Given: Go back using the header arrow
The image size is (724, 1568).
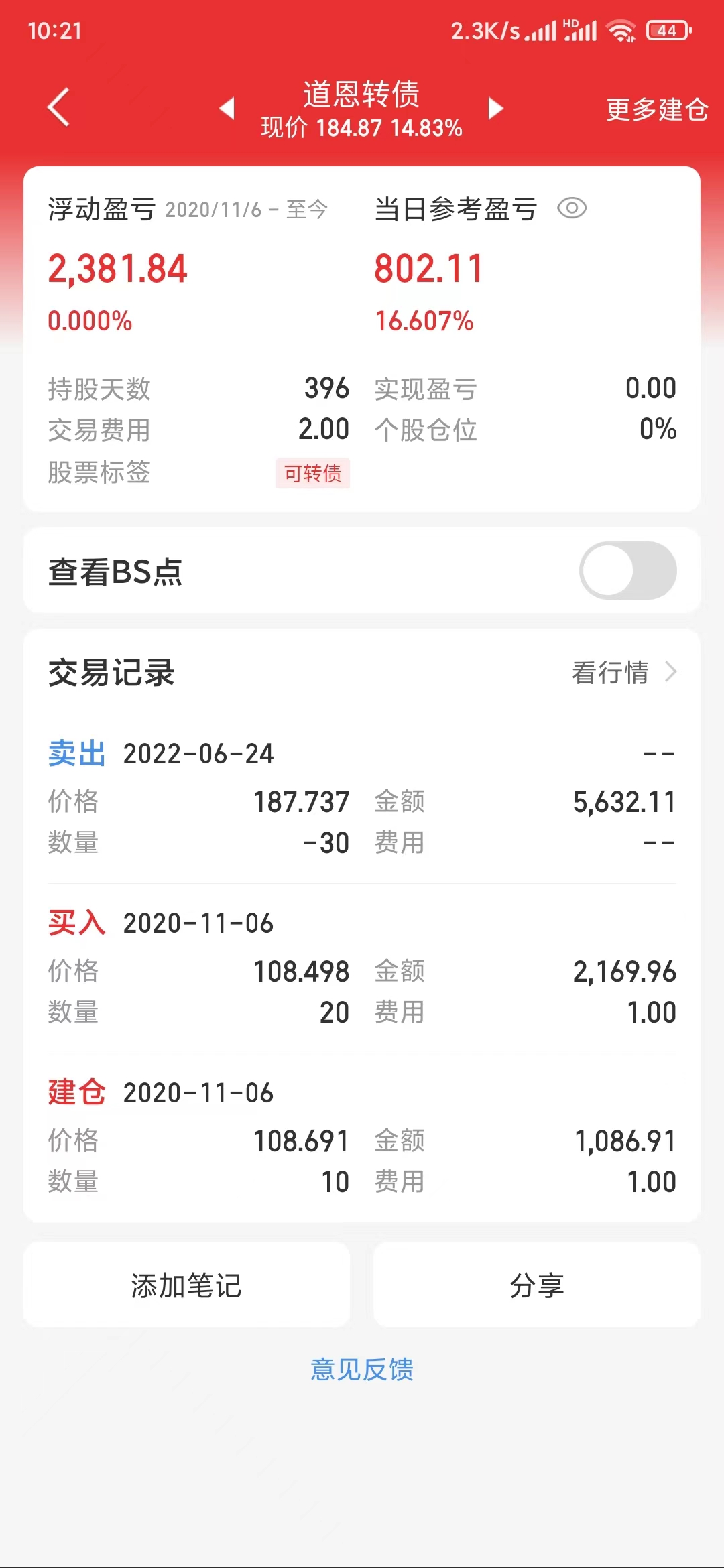Looking at the screenshot, I should (x=58, y=107).
